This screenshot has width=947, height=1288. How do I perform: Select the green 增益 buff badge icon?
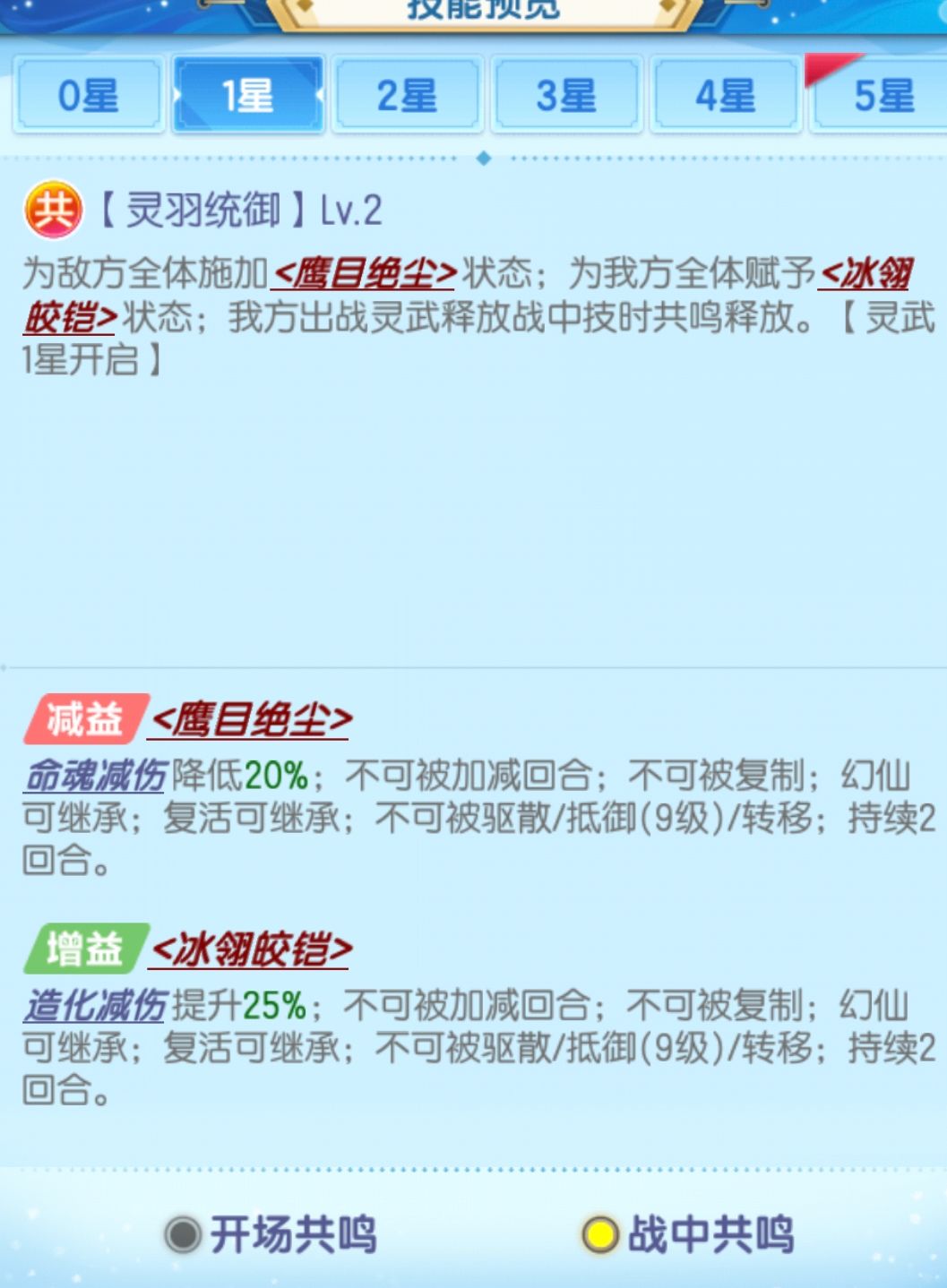point(86,951)
